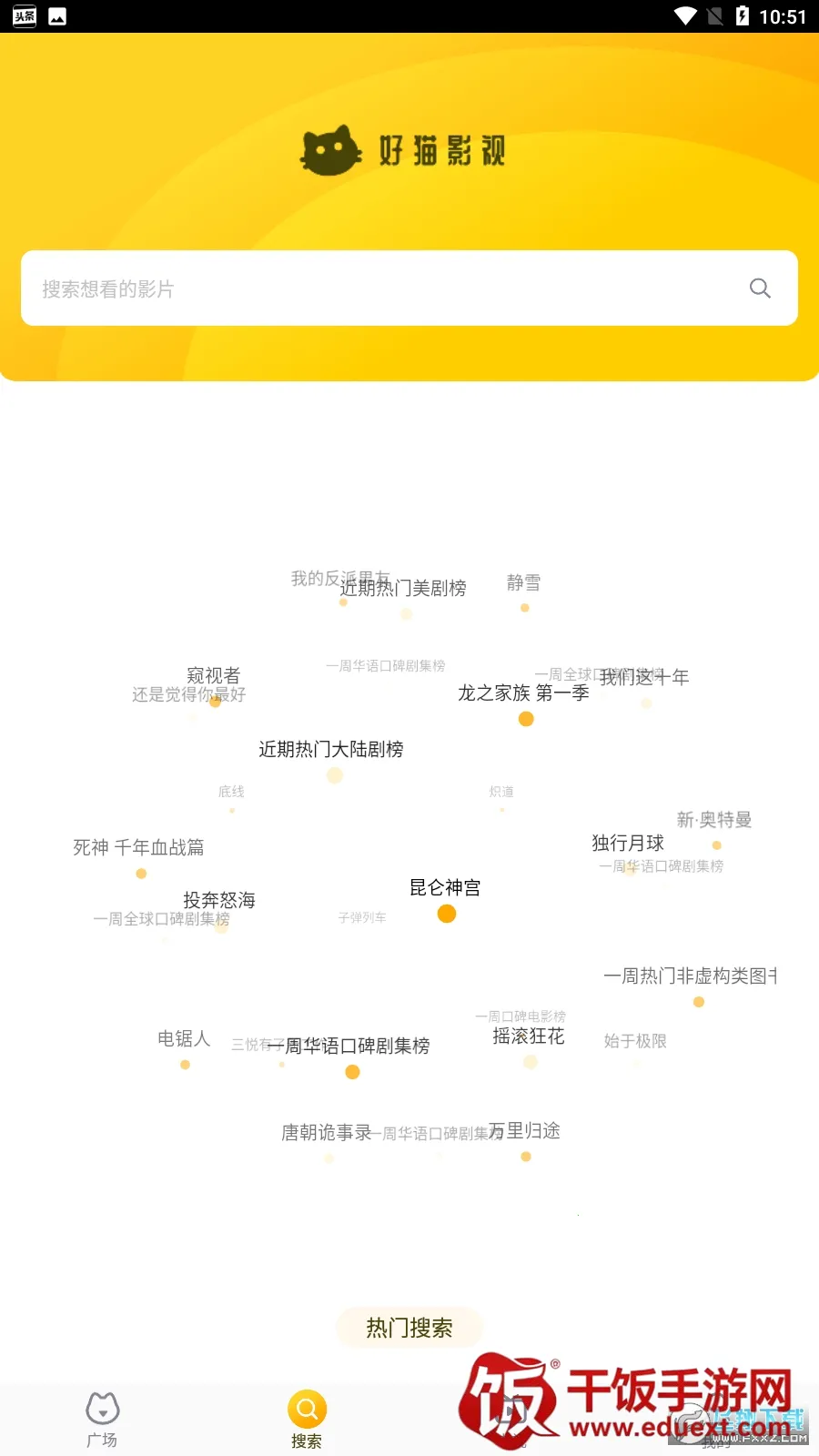
Task: Select the 死神 千年血战篇 tag
Action: [x=138, y=848]
